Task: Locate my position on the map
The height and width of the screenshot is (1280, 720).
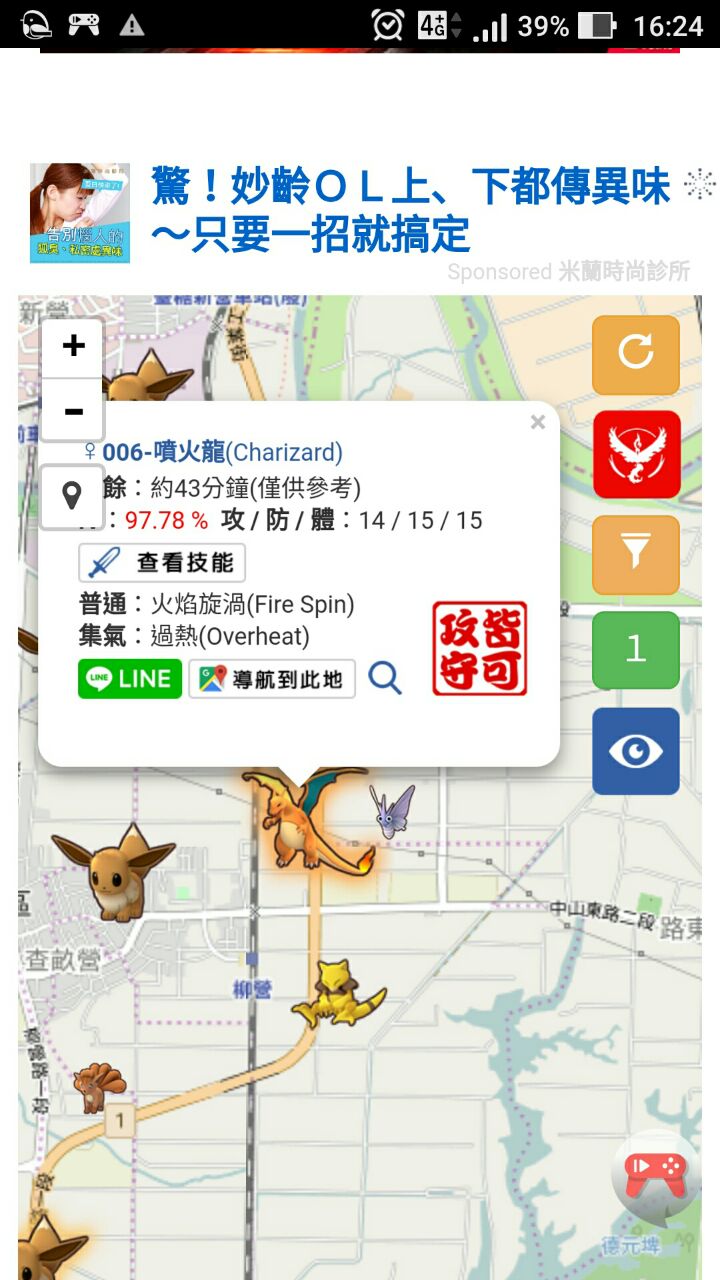Action: pyautogui.click(x=72, y=496)
